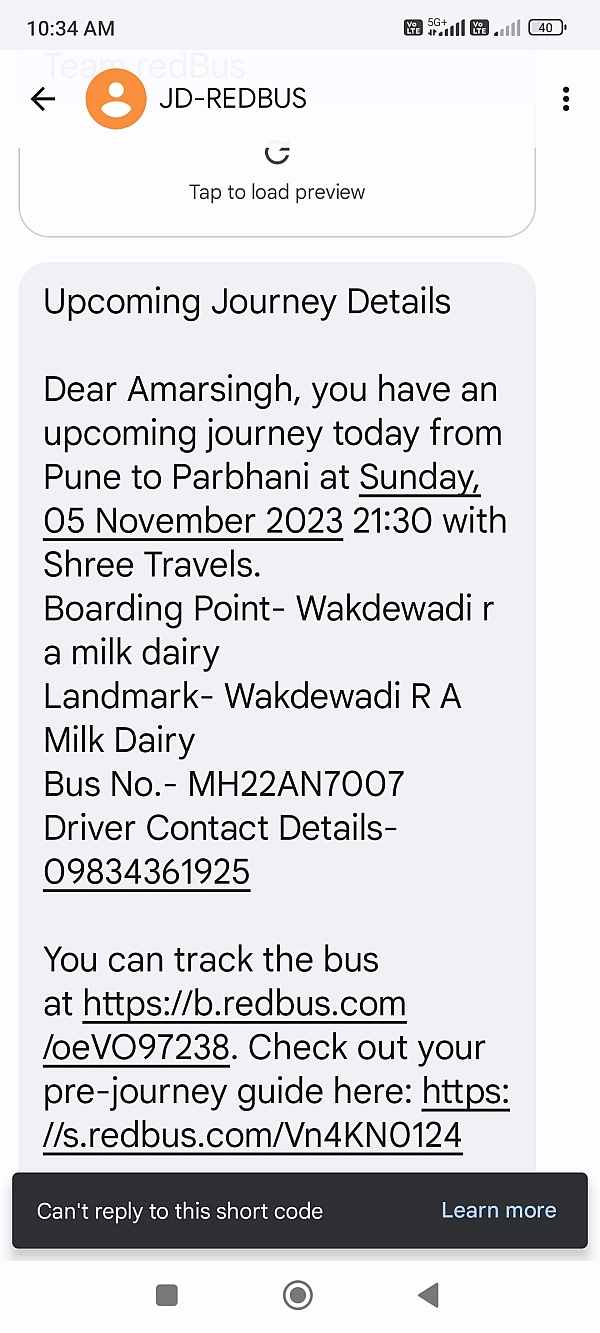Open the b.redbus.com bus tracking link
The height and width of the screenshot is (1333, 600).
(225, 1025)
